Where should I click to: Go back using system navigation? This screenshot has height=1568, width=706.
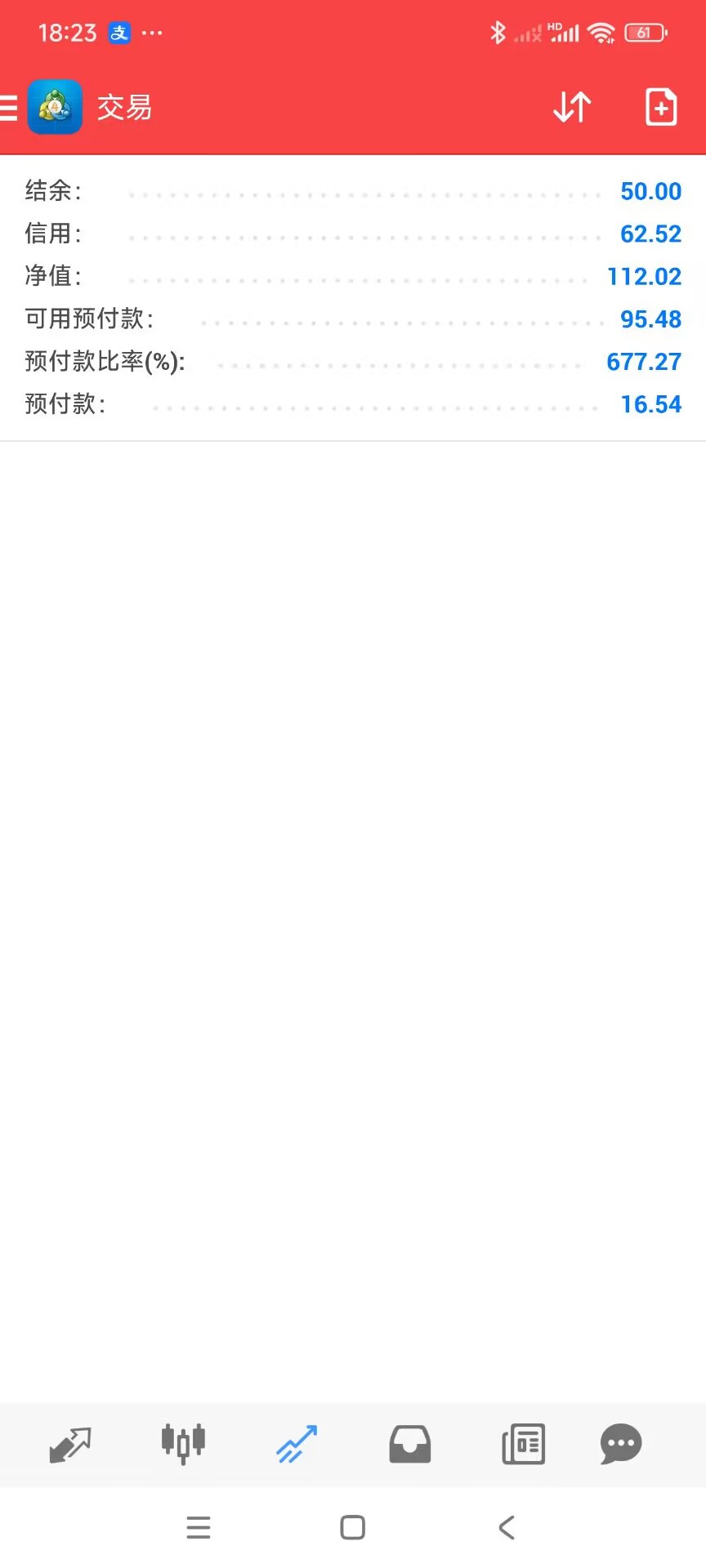click(507, 1527)
